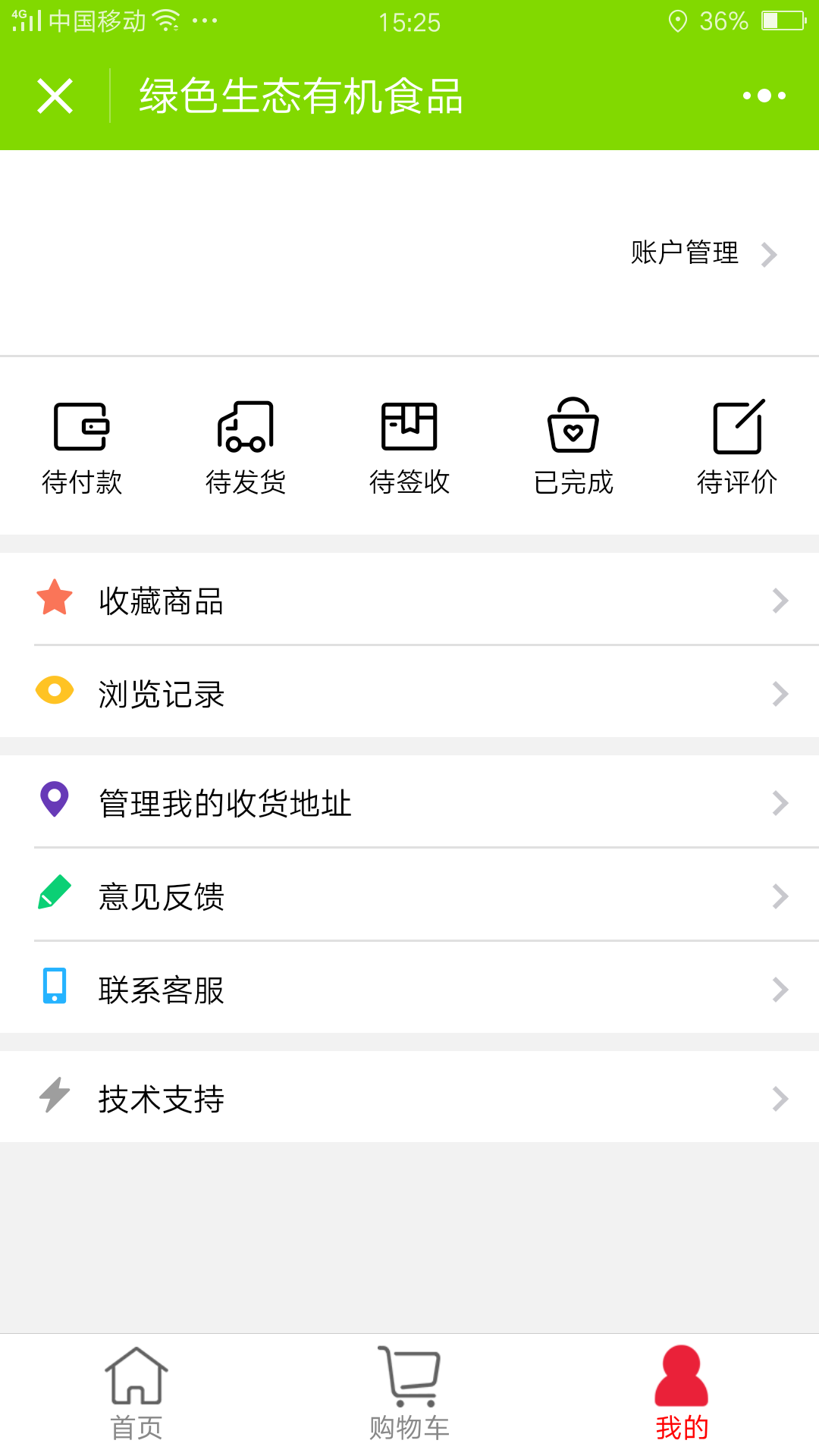Open 管理我的收货地址 address management
Image resolution: width=819 pixels, height=1456 pixels.
pos(409,802)
